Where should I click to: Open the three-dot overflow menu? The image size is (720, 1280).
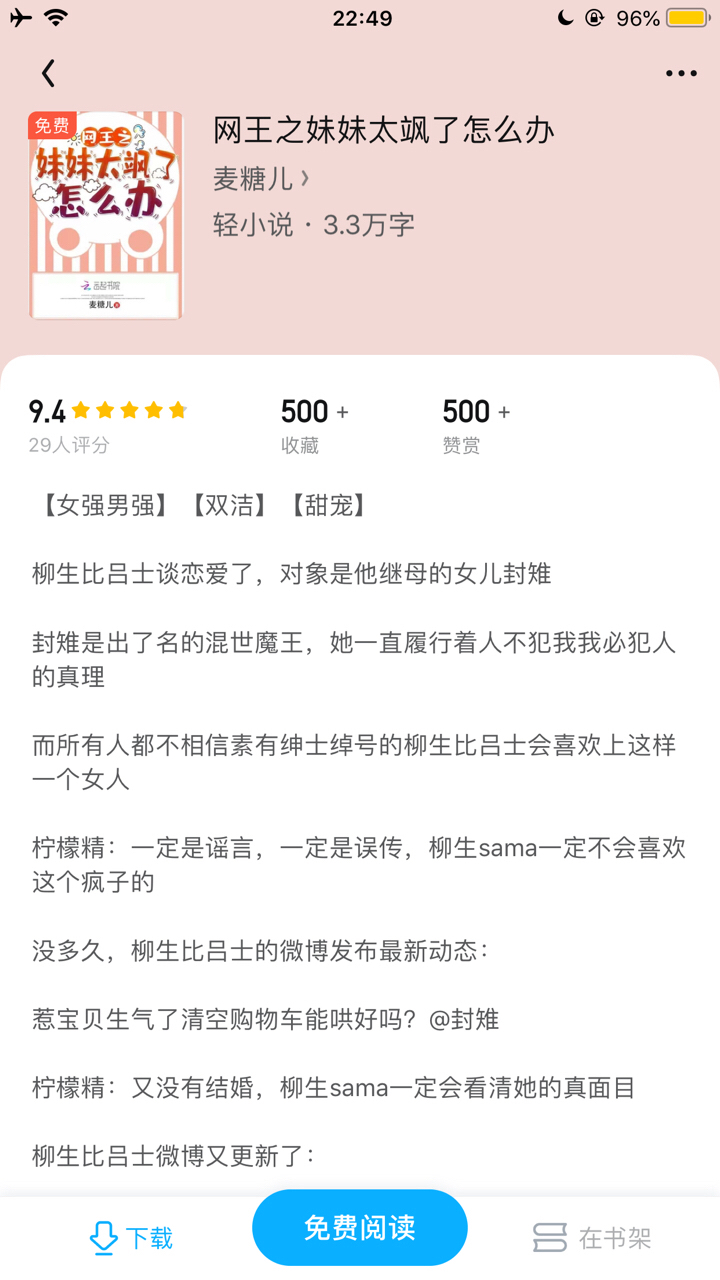681,73
